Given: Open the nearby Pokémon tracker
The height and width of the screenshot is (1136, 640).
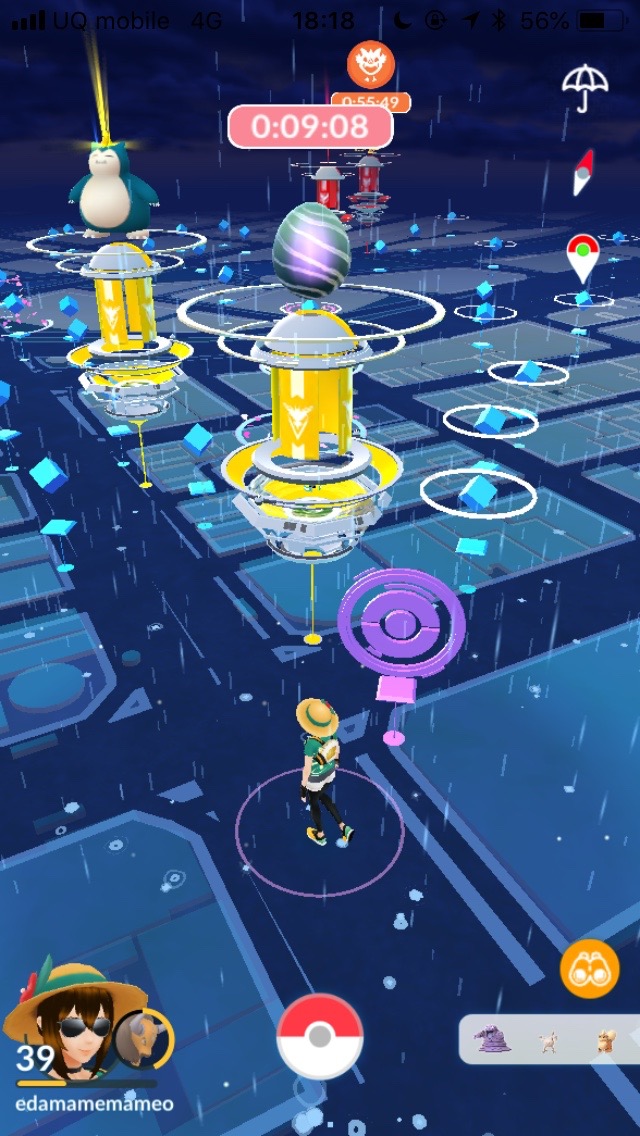Looking at the screenshot, I should point(550,1040).
